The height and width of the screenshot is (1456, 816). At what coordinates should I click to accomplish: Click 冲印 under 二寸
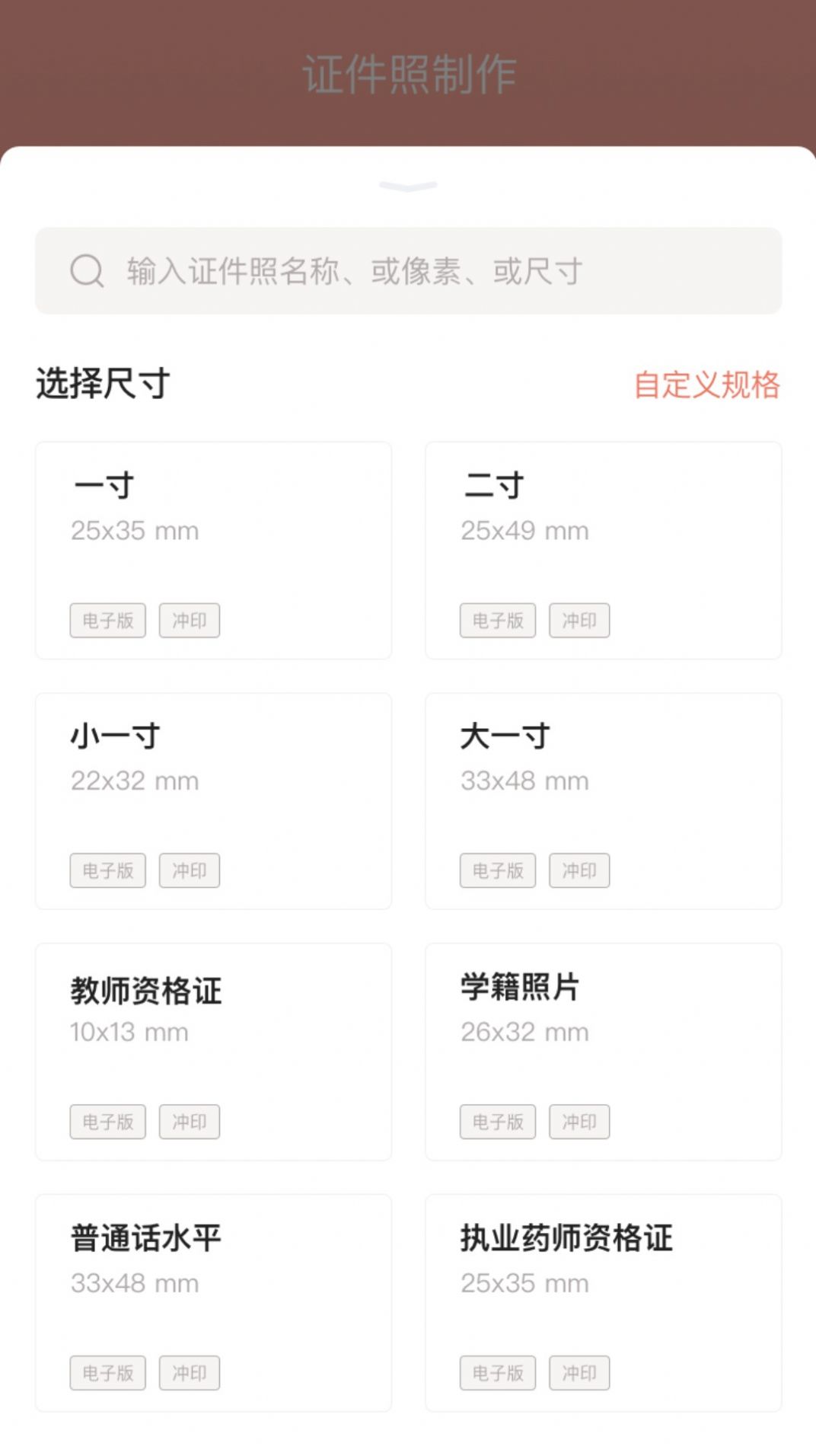[579, 620]
